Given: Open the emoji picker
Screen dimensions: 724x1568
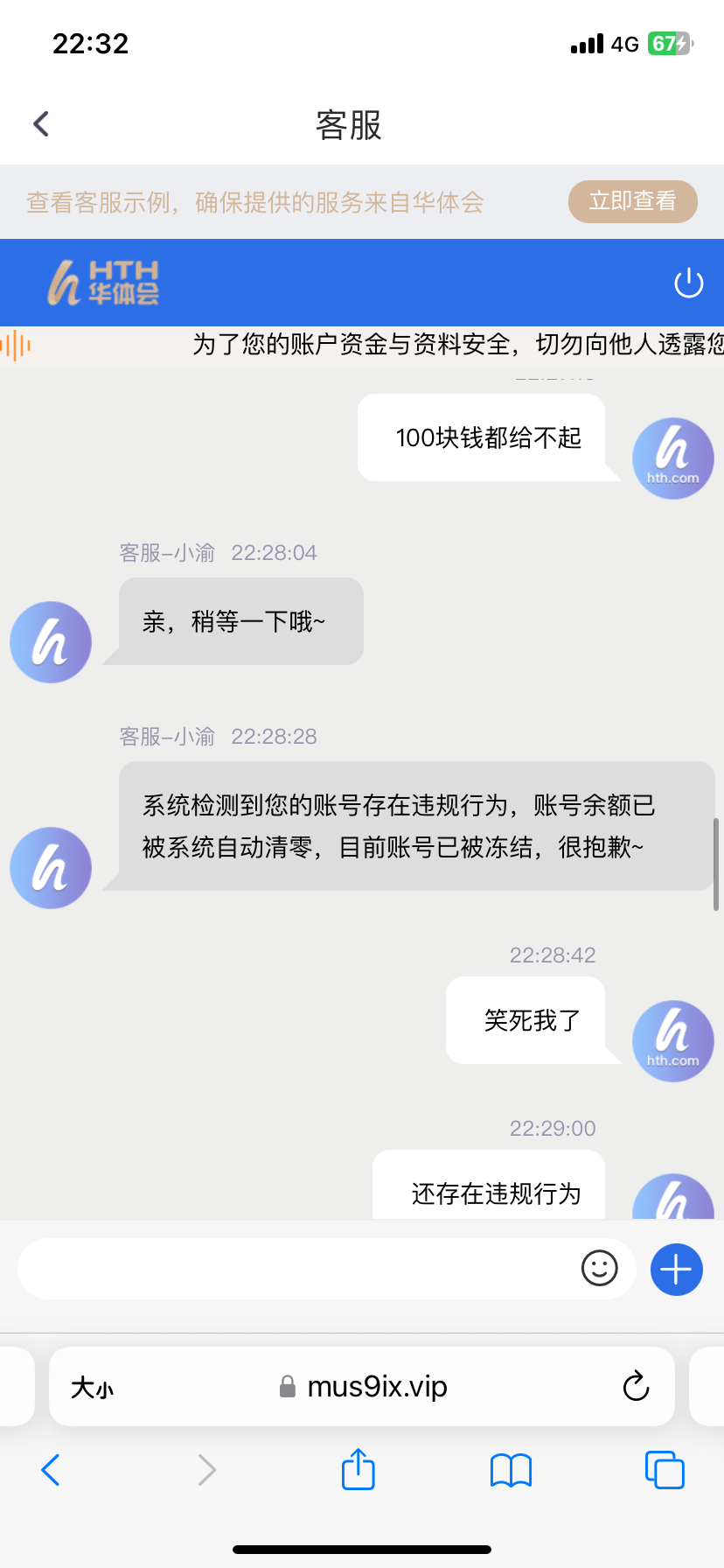Looking at the screenshot, I should click(x=599, y=1268).
